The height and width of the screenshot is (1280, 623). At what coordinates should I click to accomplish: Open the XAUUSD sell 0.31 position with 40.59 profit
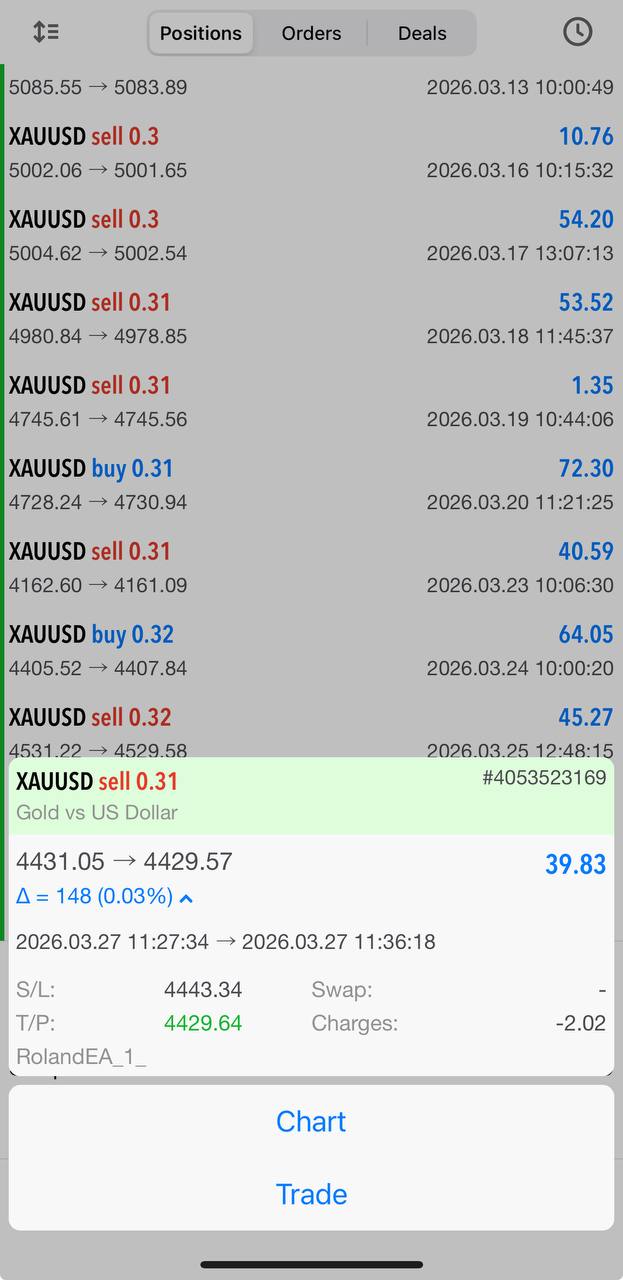[311, 567]
